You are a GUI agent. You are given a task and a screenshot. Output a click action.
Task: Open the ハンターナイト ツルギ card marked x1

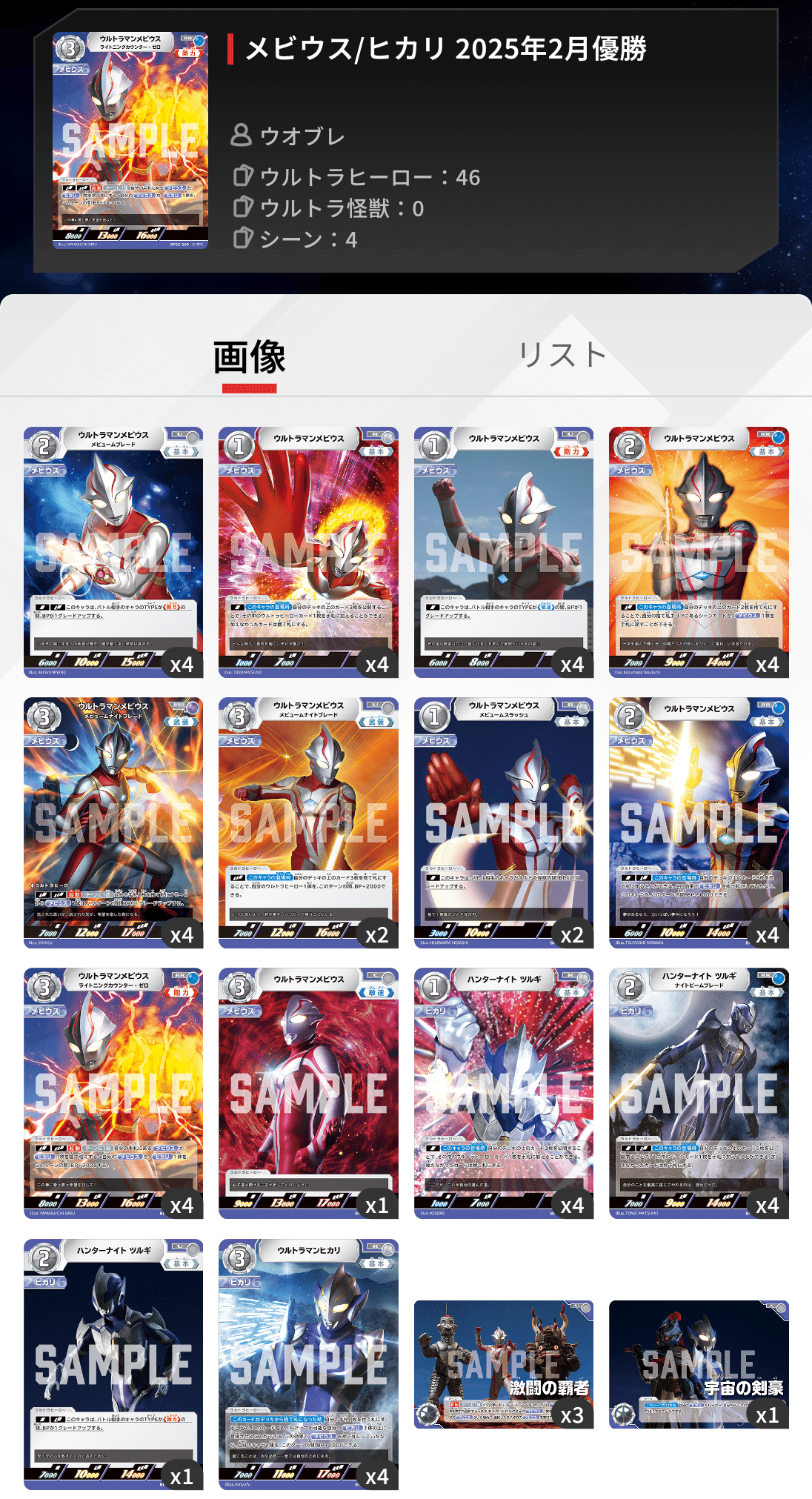[113, 1363]
